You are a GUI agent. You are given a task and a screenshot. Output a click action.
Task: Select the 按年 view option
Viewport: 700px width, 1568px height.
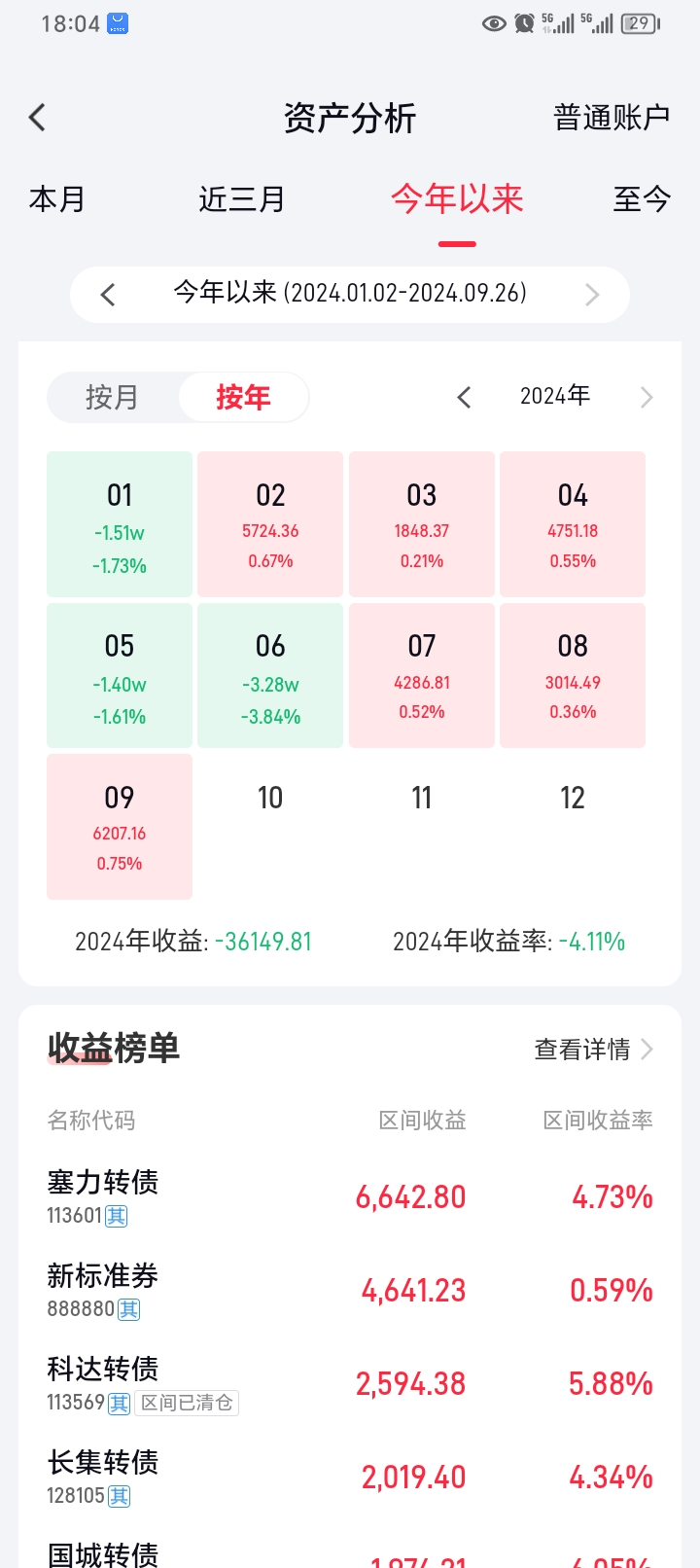(243, 397)
